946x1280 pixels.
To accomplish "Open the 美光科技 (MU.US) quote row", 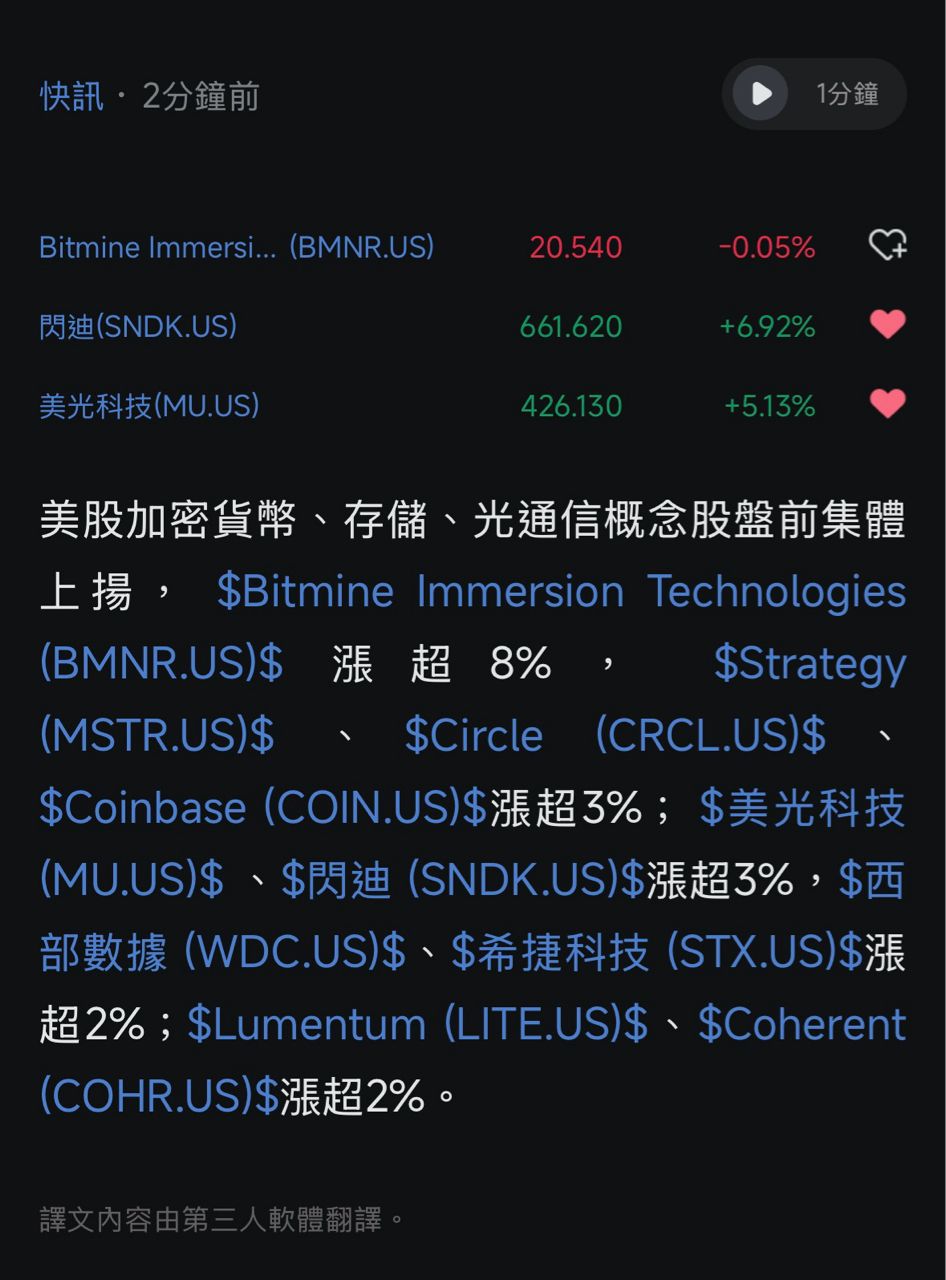I will (x=149, y=406).
